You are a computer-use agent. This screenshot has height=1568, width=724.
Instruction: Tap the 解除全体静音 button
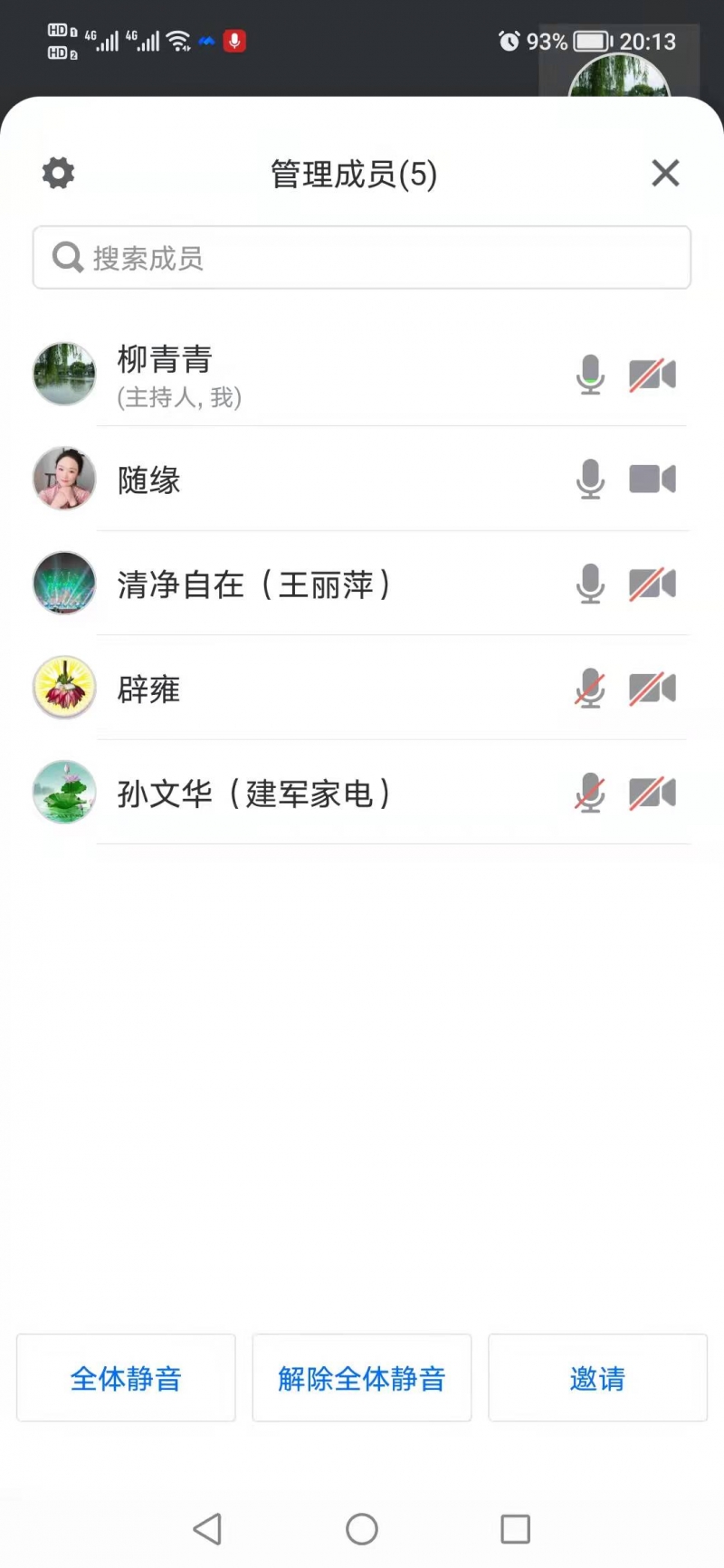point(361,1378)
